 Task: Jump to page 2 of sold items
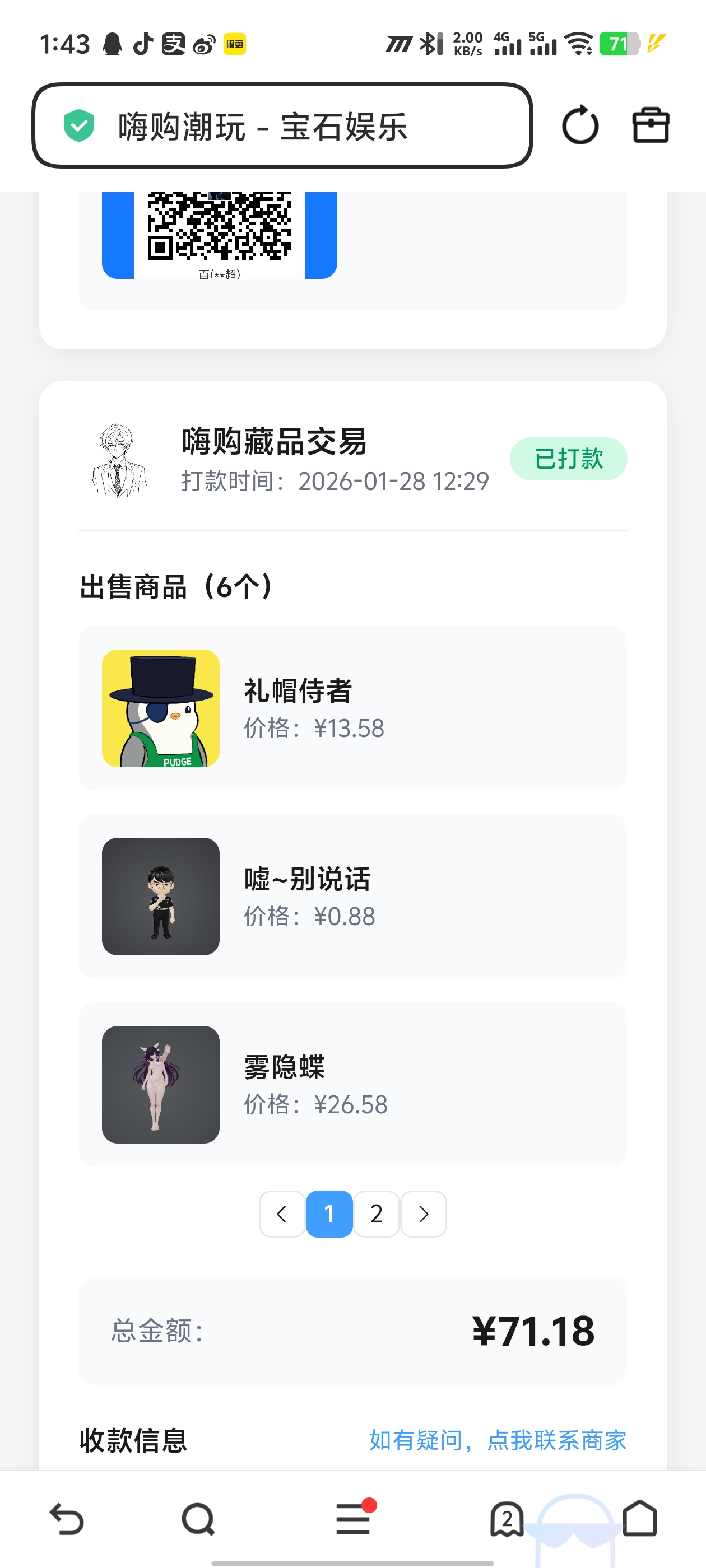(377, 1214)
